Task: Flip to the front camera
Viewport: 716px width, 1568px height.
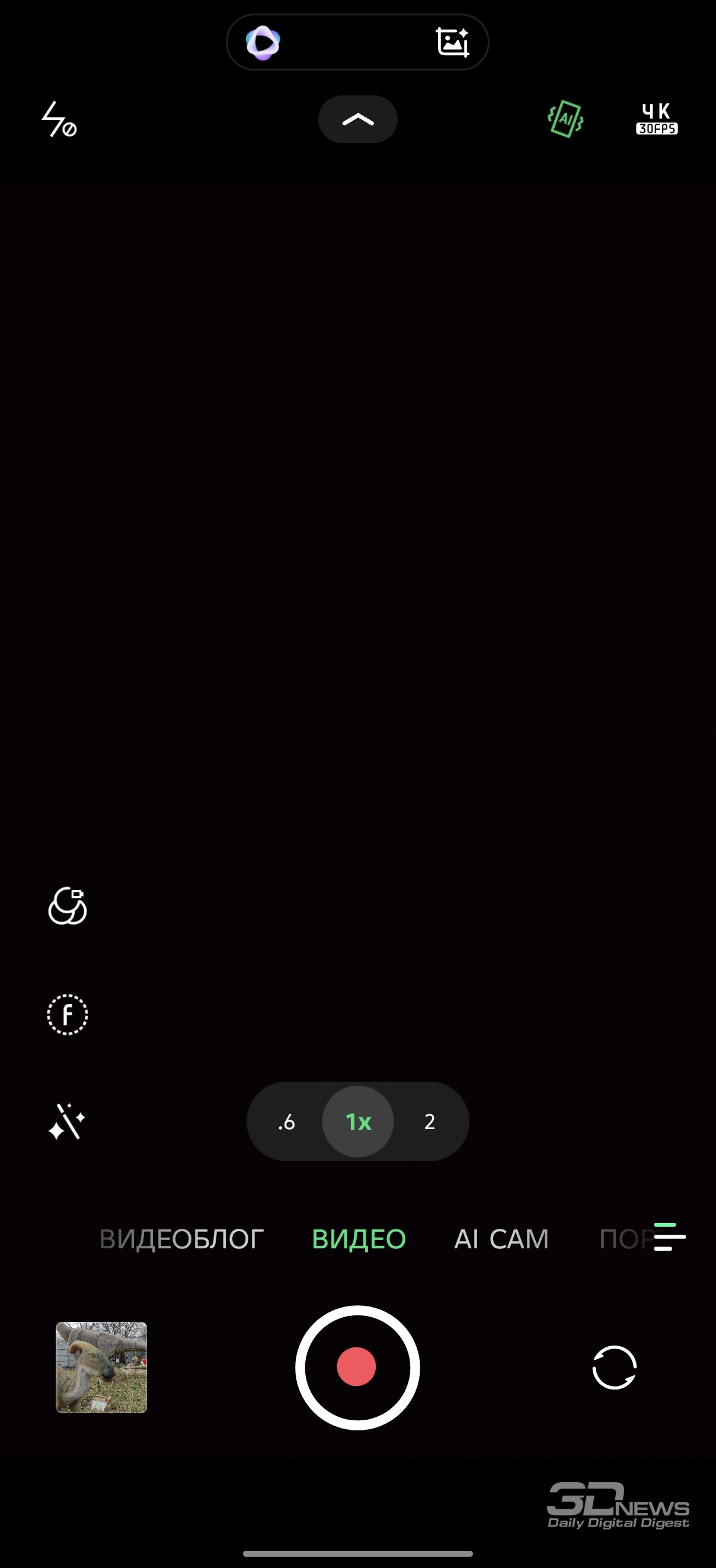Action: [x=614, y=1367]
